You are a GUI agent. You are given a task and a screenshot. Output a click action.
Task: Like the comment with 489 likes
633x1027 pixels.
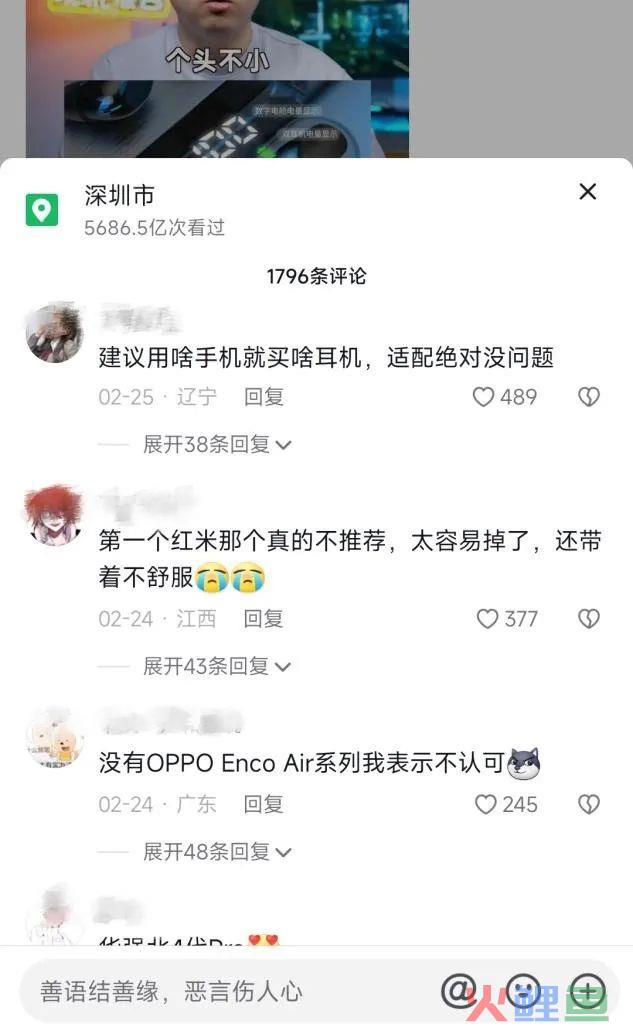(x=484, y=397)
